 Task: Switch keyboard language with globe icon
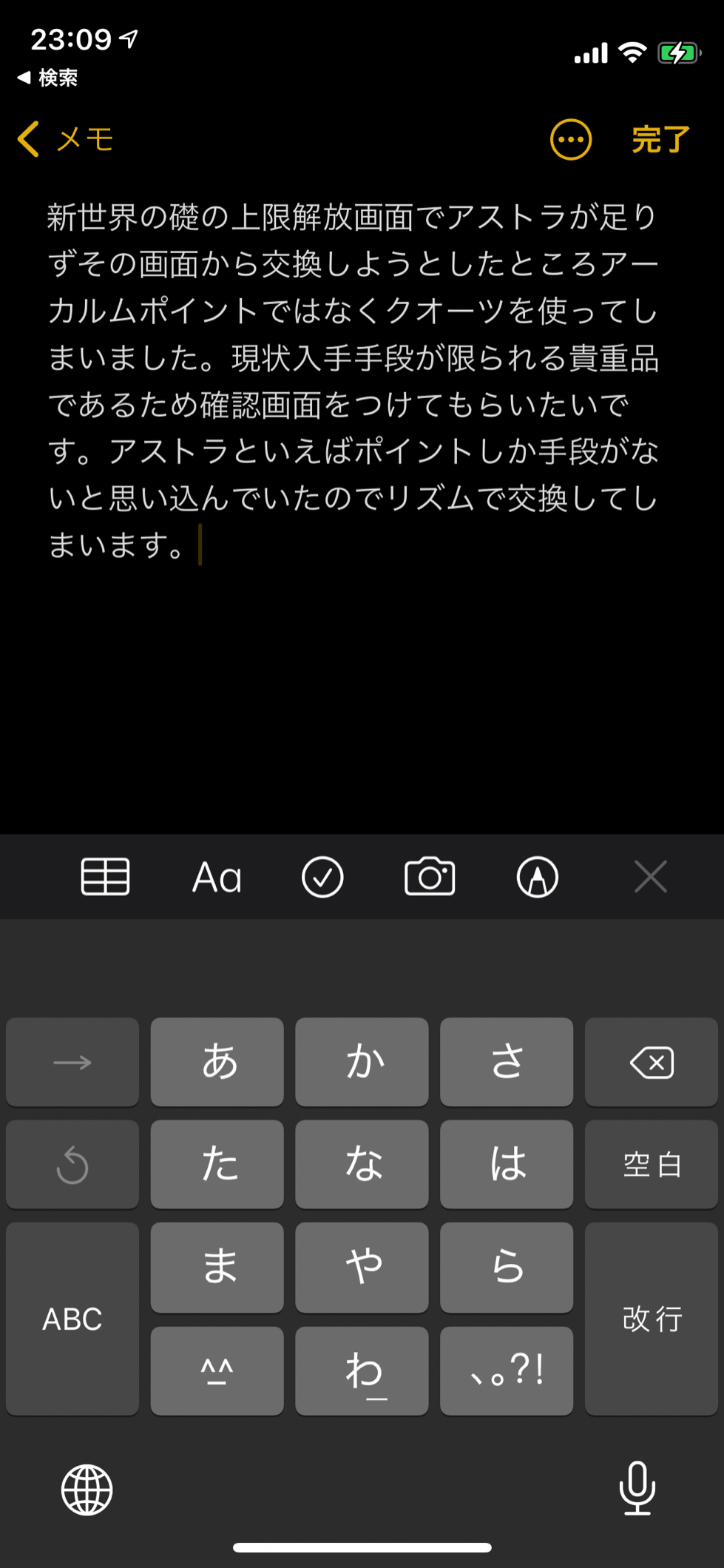click(x=87, y=1490)
